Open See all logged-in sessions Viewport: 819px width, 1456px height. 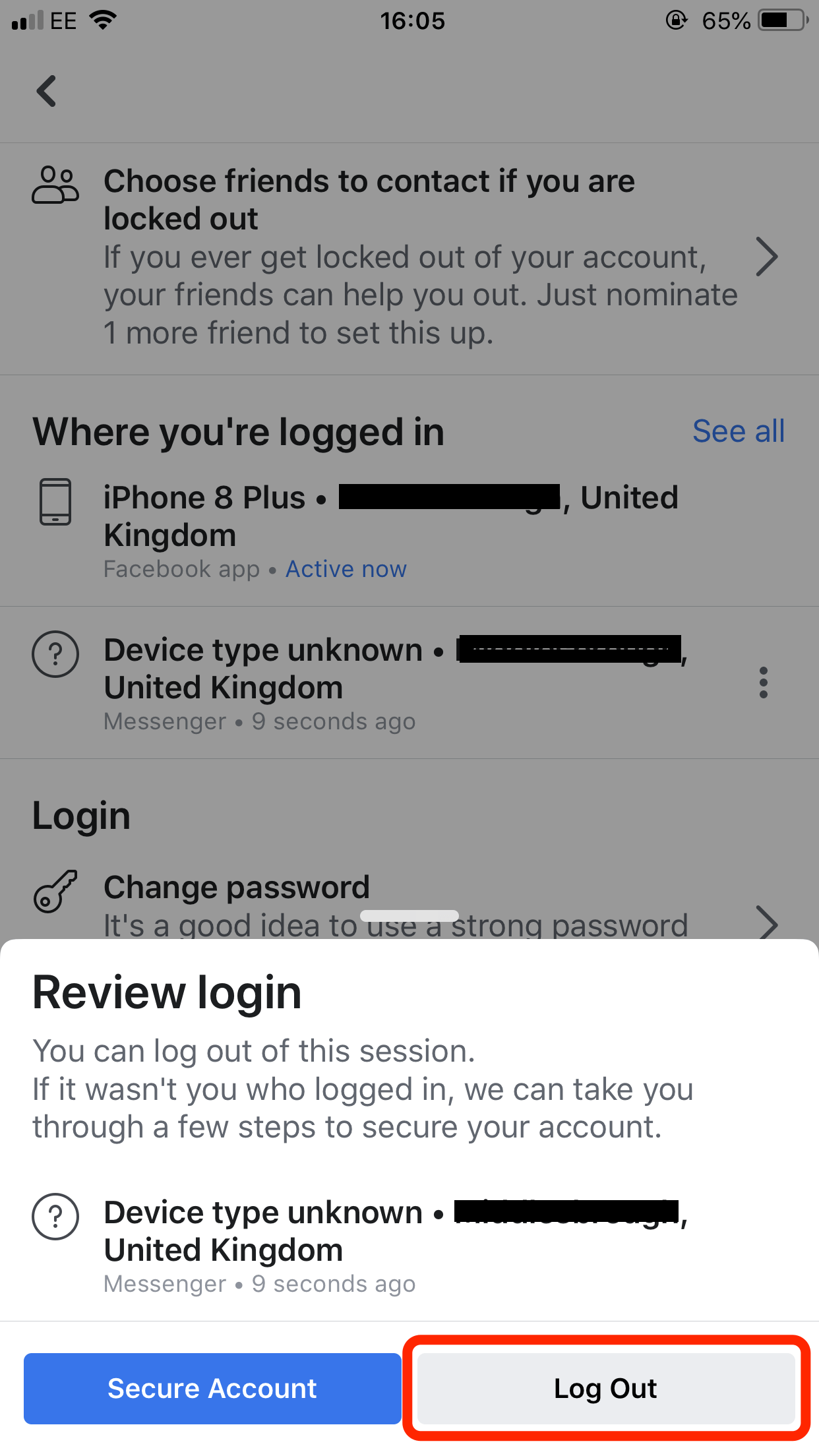point(738,432)
